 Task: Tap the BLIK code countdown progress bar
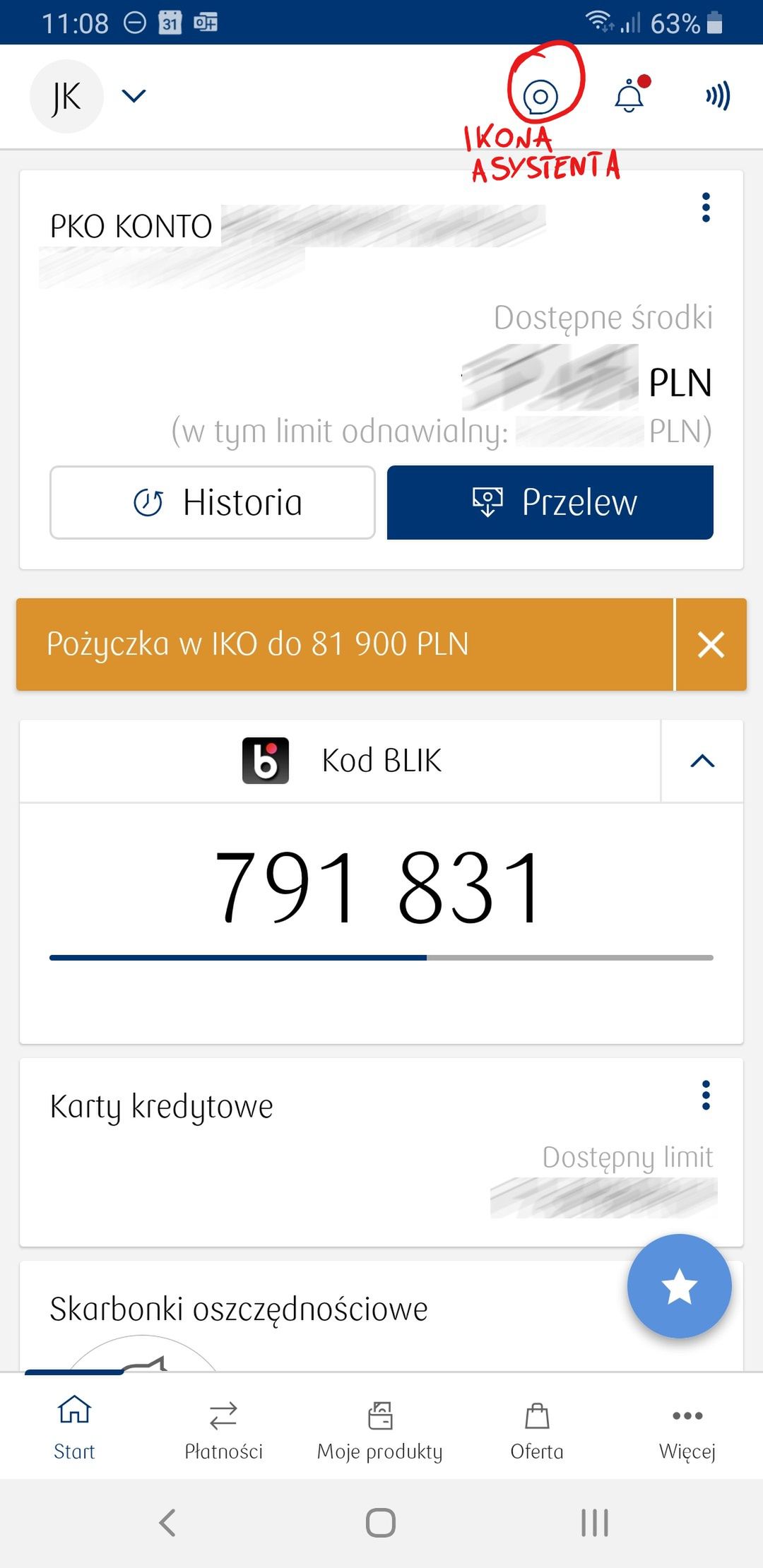click(x=381, y=958)
